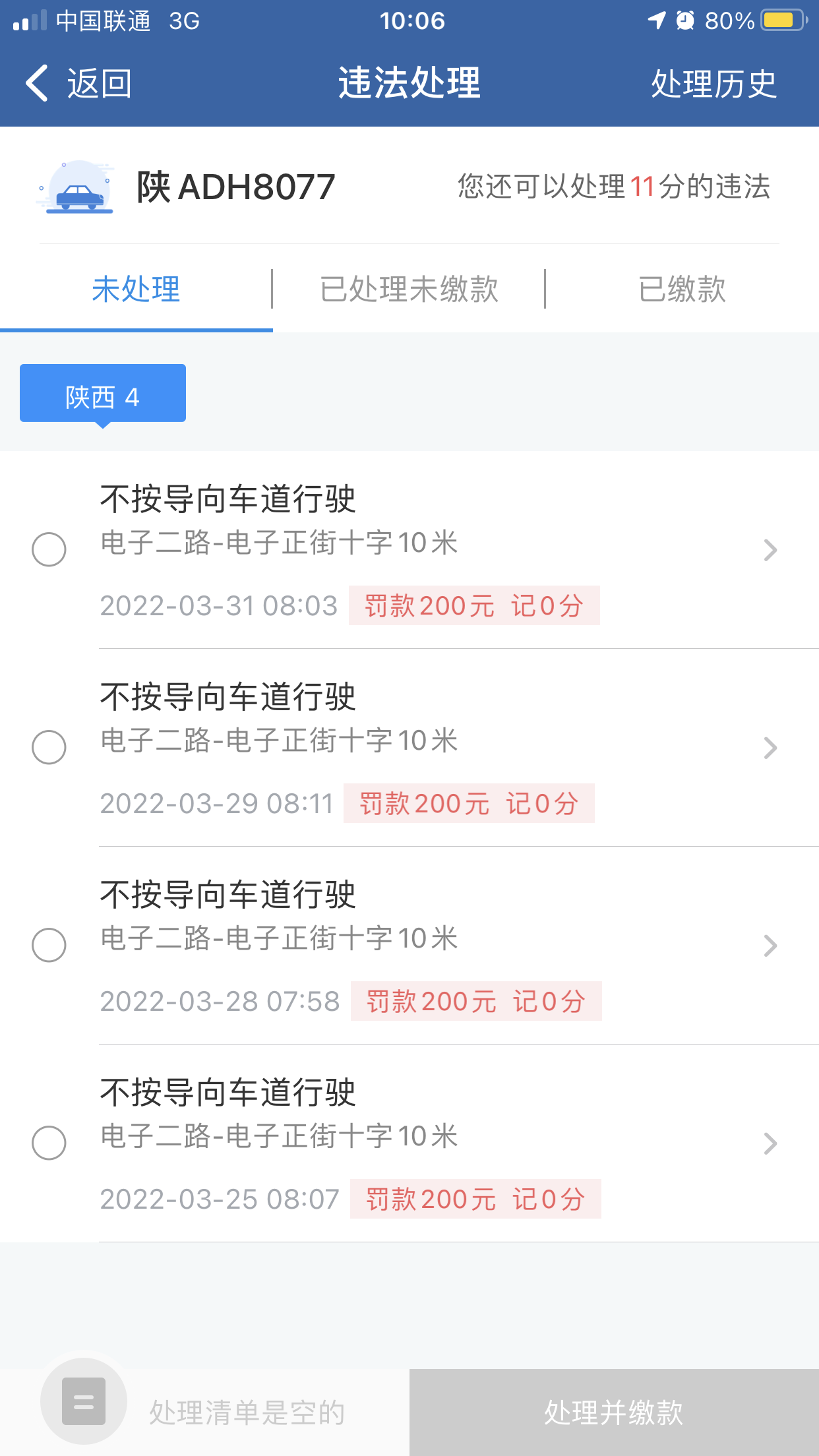Open details chevron for the 2022-03-29 violation
The image size is (819, 1456).
[x=770, y=748]
